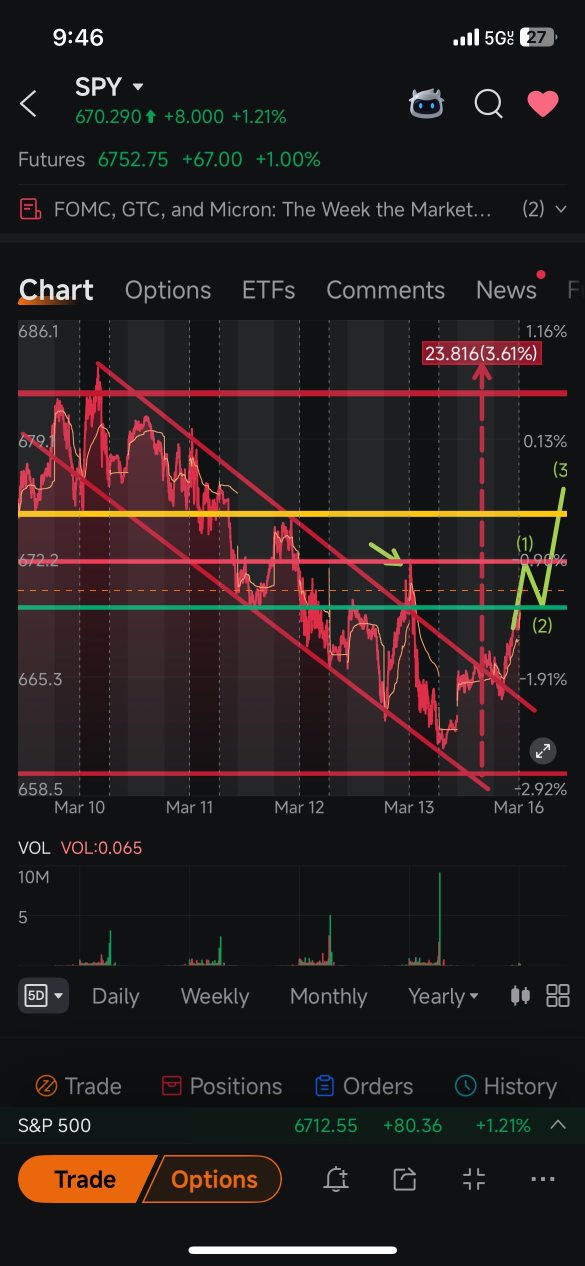Go back with the arrow icon
The image size is (585, 1266).
[x=28, y=103]
